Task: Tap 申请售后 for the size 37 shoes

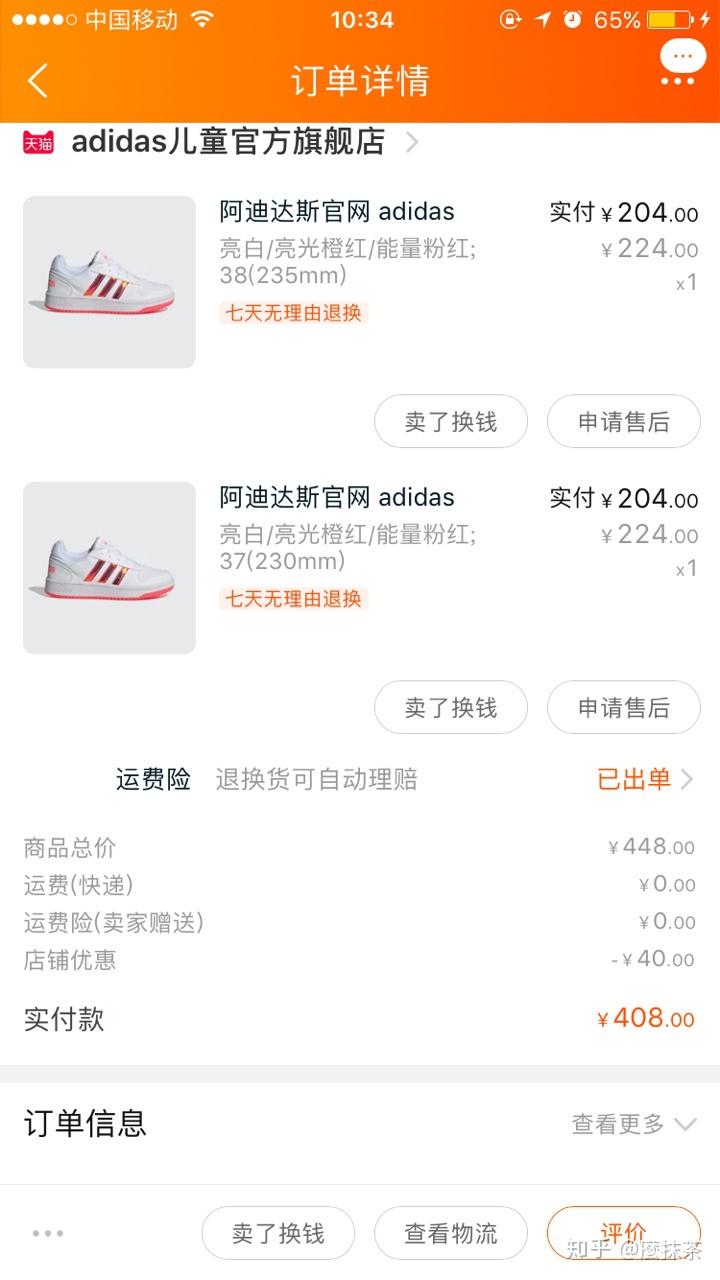Action: 623,708
